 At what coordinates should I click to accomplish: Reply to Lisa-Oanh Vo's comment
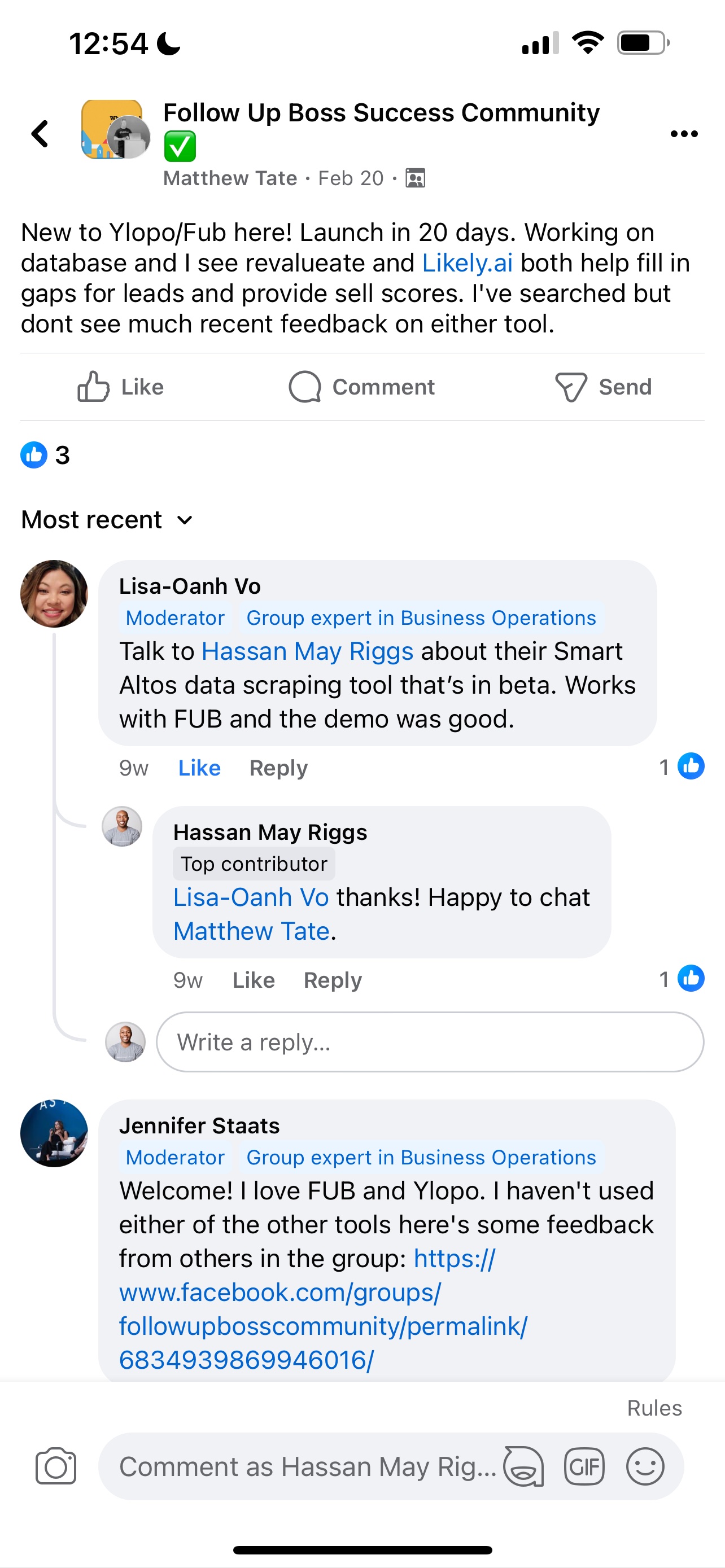278,768
